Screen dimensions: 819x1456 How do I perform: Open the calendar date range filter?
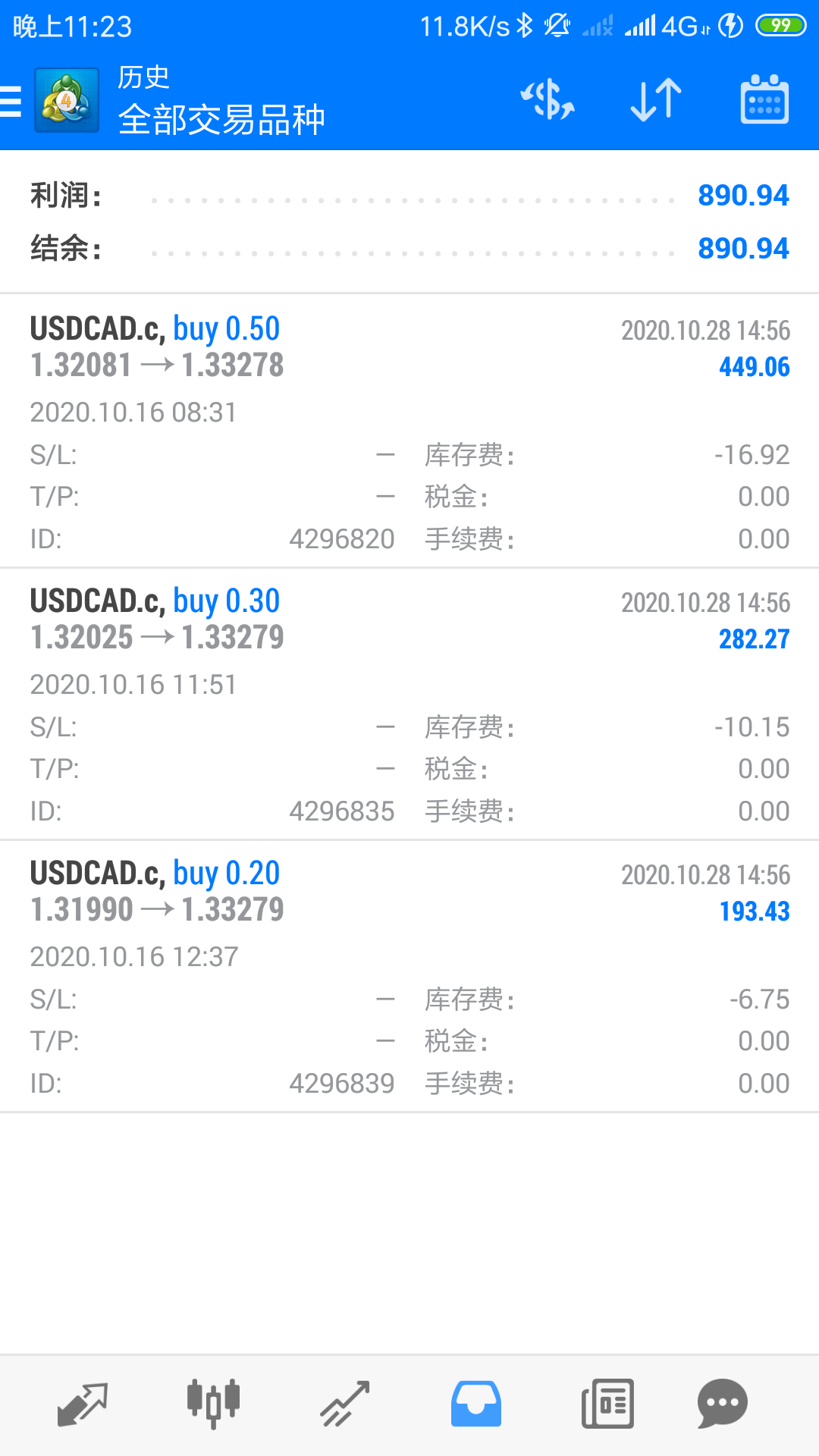click(x=764, y=99)
